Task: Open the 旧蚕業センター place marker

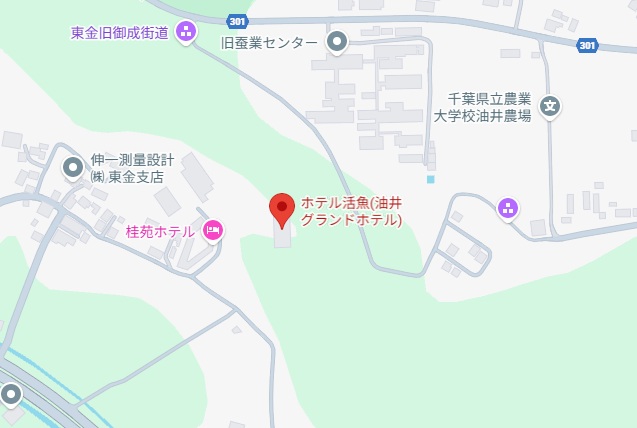Action: coord(337,42)
